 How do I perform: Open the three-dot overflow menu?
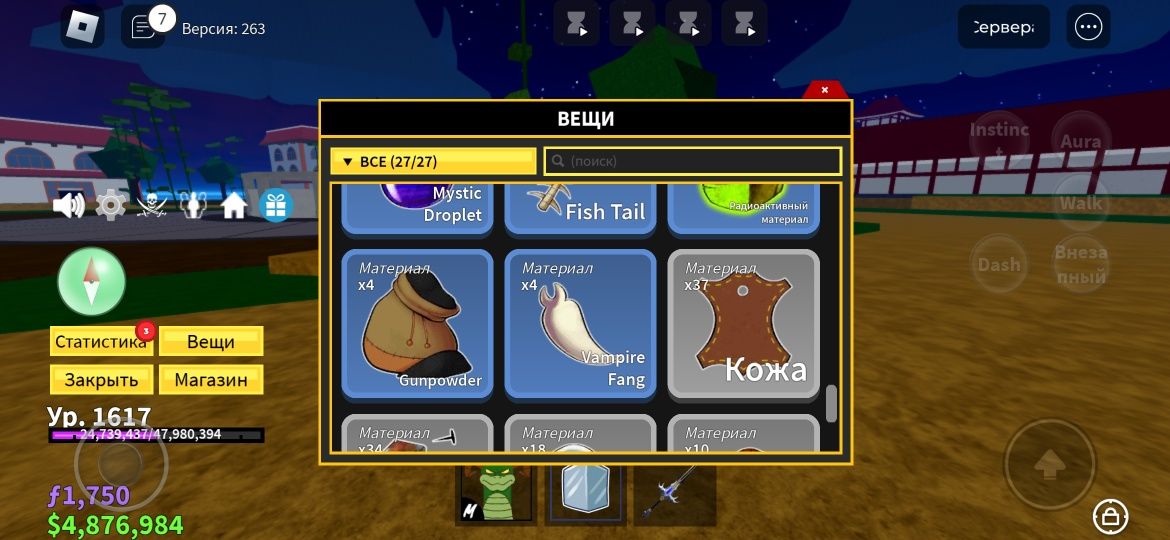(x=1088, y=28)
